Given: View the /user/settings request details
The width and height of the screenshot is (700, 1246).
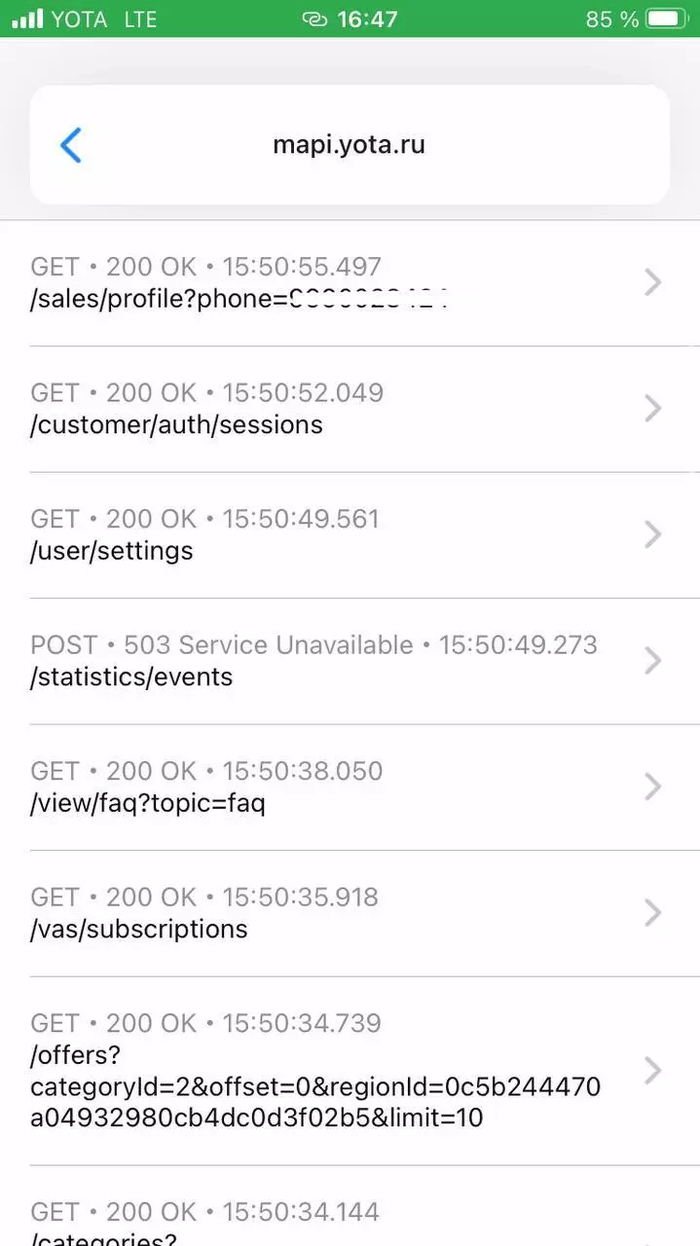Looking at the screenshot, I should point(340,535).
